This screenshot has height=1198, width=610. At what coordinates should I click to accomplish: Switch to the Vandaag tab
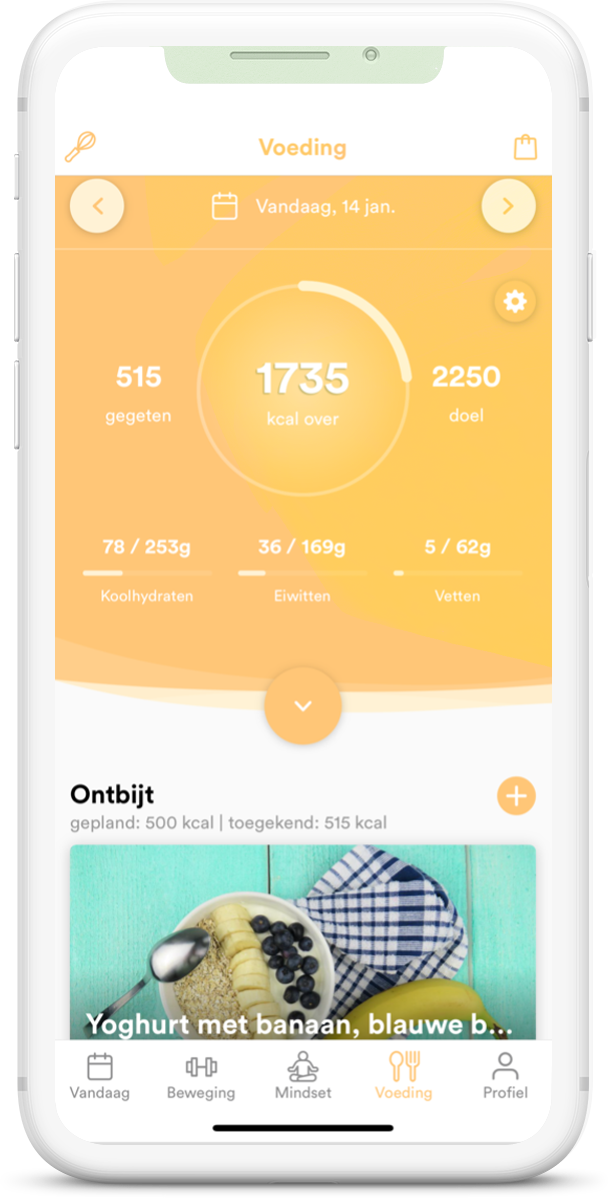click(99, 1076)
